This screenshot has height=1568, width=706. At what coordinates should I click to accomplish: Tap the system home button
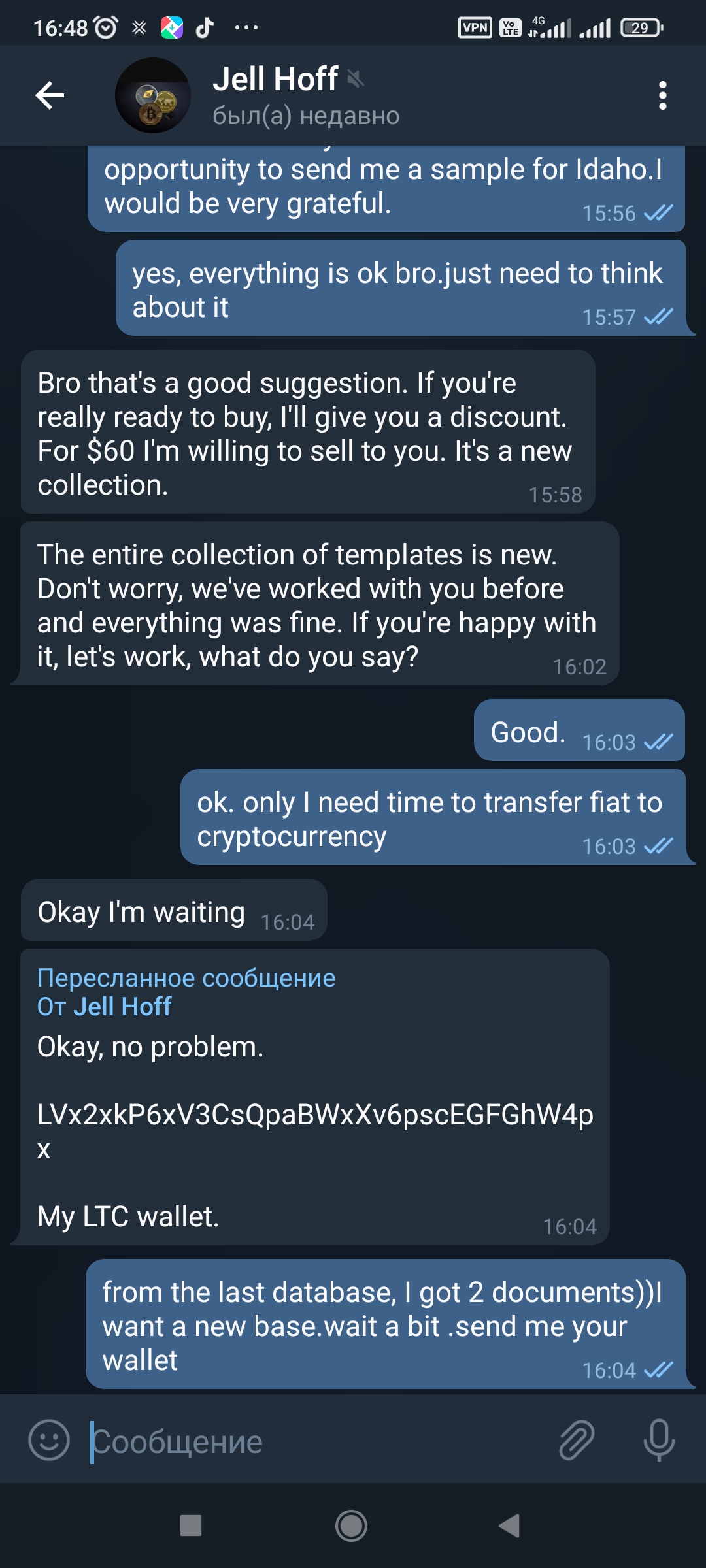click(351, 1526)
